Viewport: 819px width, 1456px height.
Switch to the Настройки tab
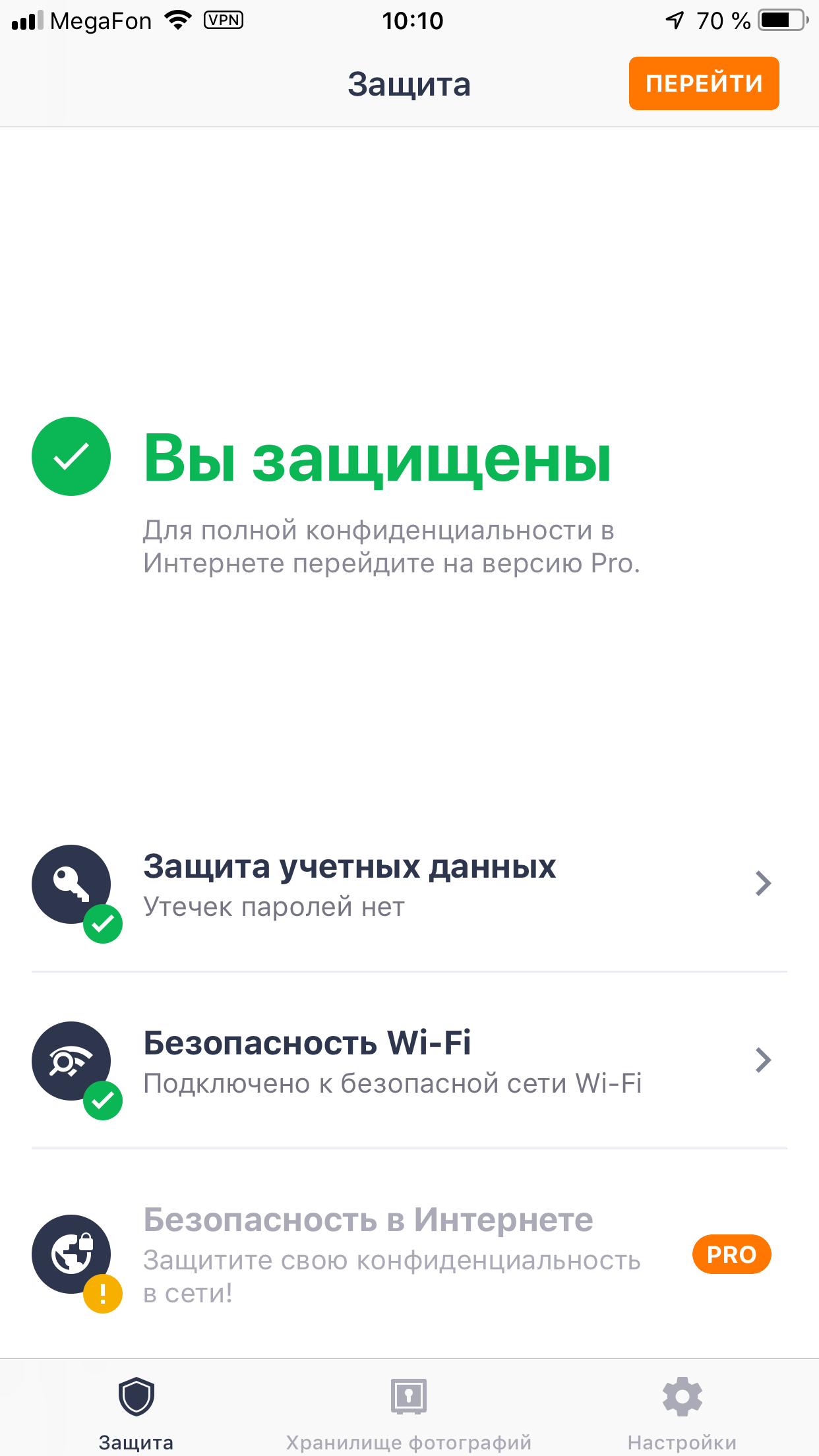click(x=682, y=1411)
